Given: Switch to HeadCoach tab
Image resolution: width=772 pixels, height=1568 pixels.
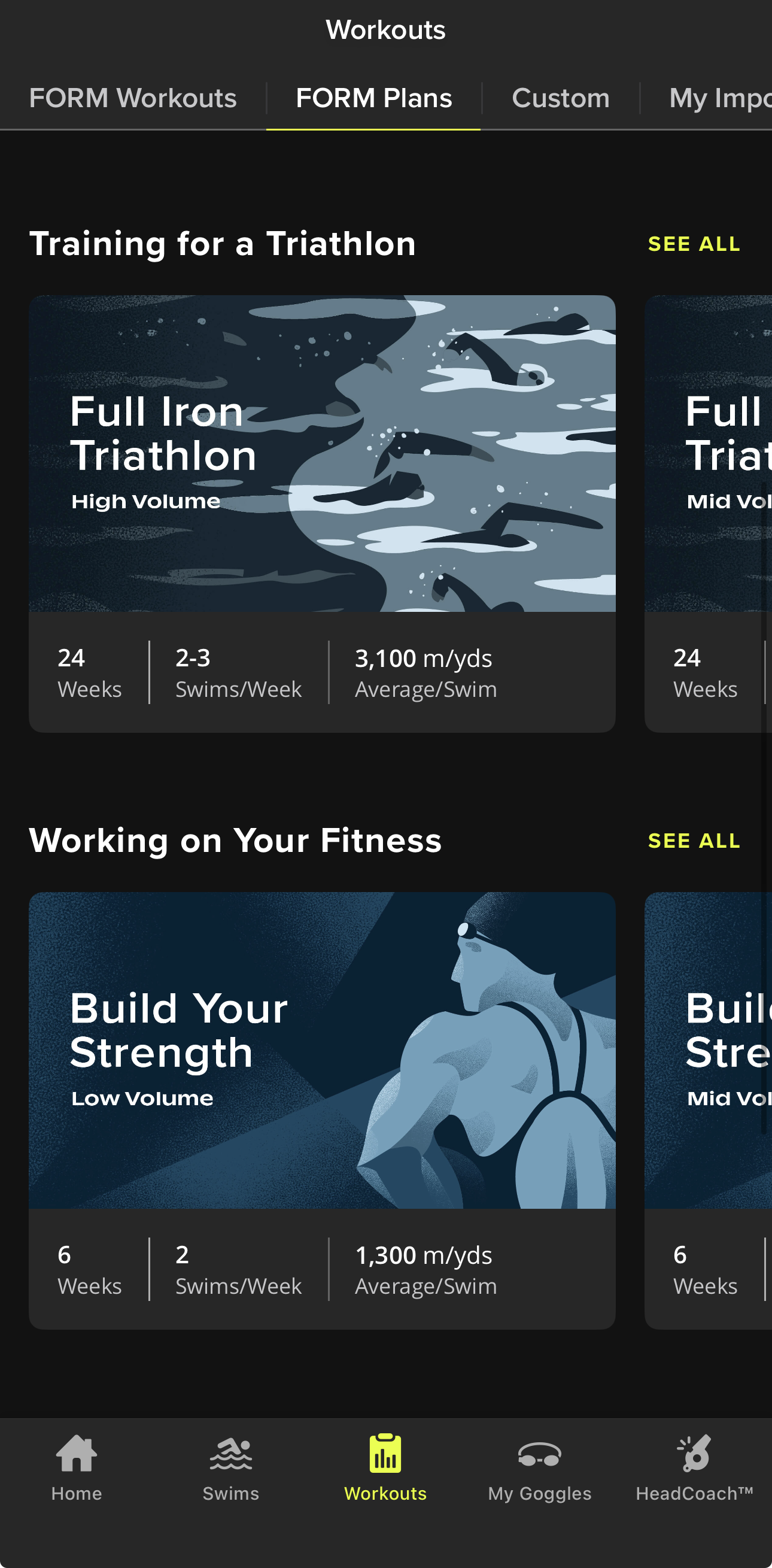Looking at the screenshot, I should (x=694, y=1467).
